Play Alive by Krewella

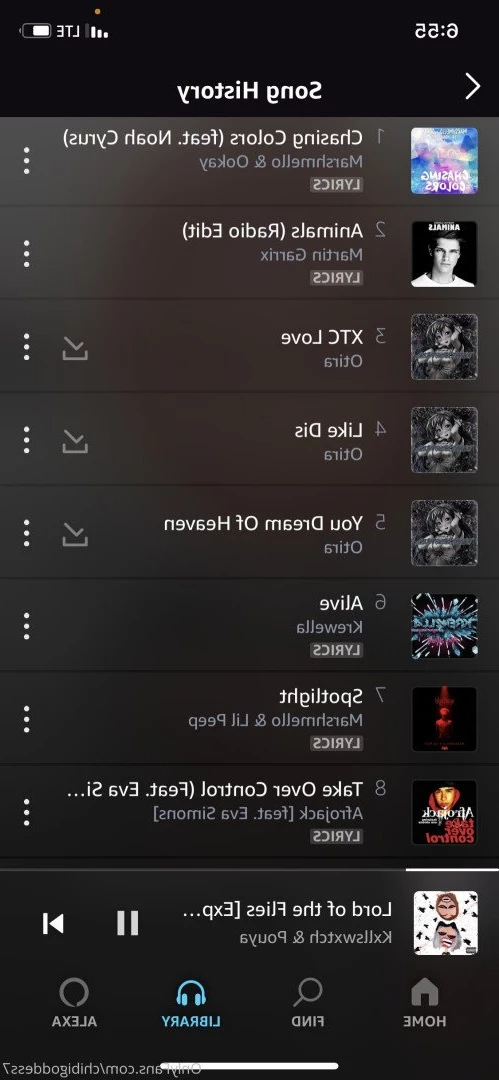250,625
